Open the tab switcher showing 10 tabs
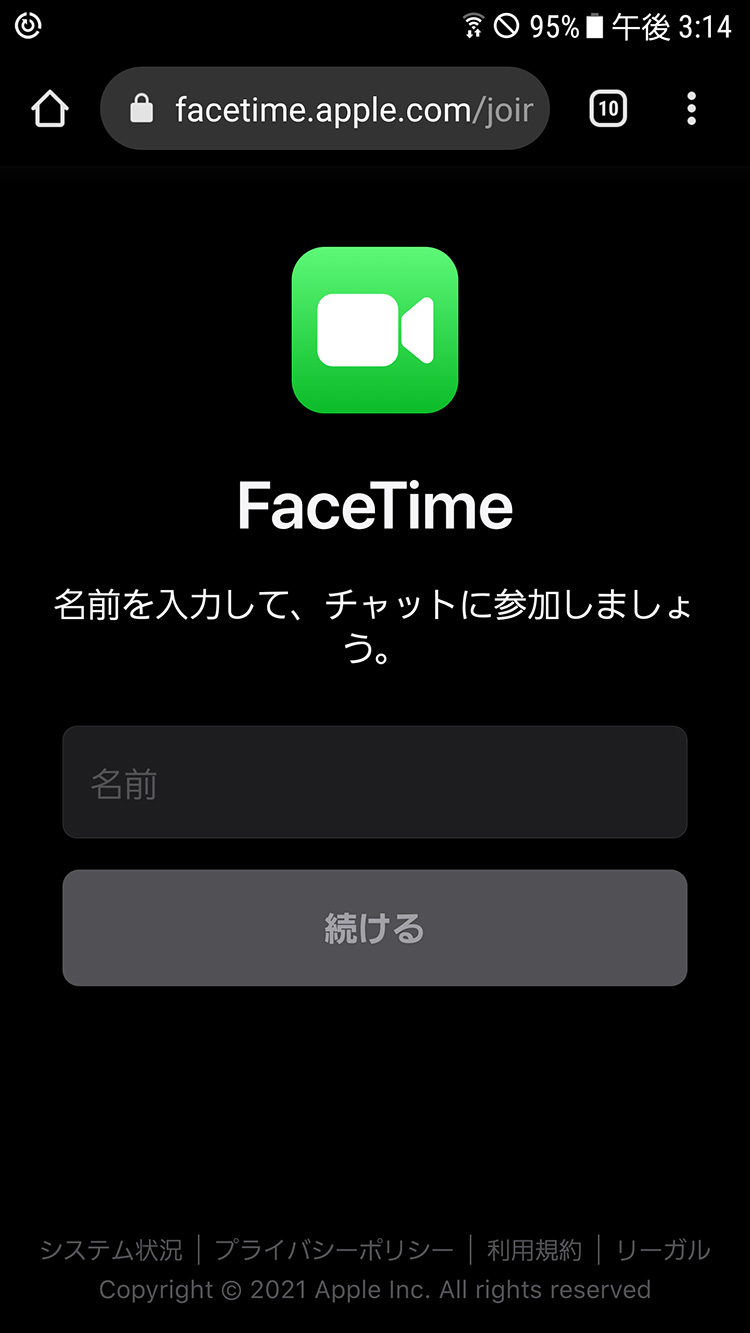This screenshot has height=1333, width=750. click(608, 109)
